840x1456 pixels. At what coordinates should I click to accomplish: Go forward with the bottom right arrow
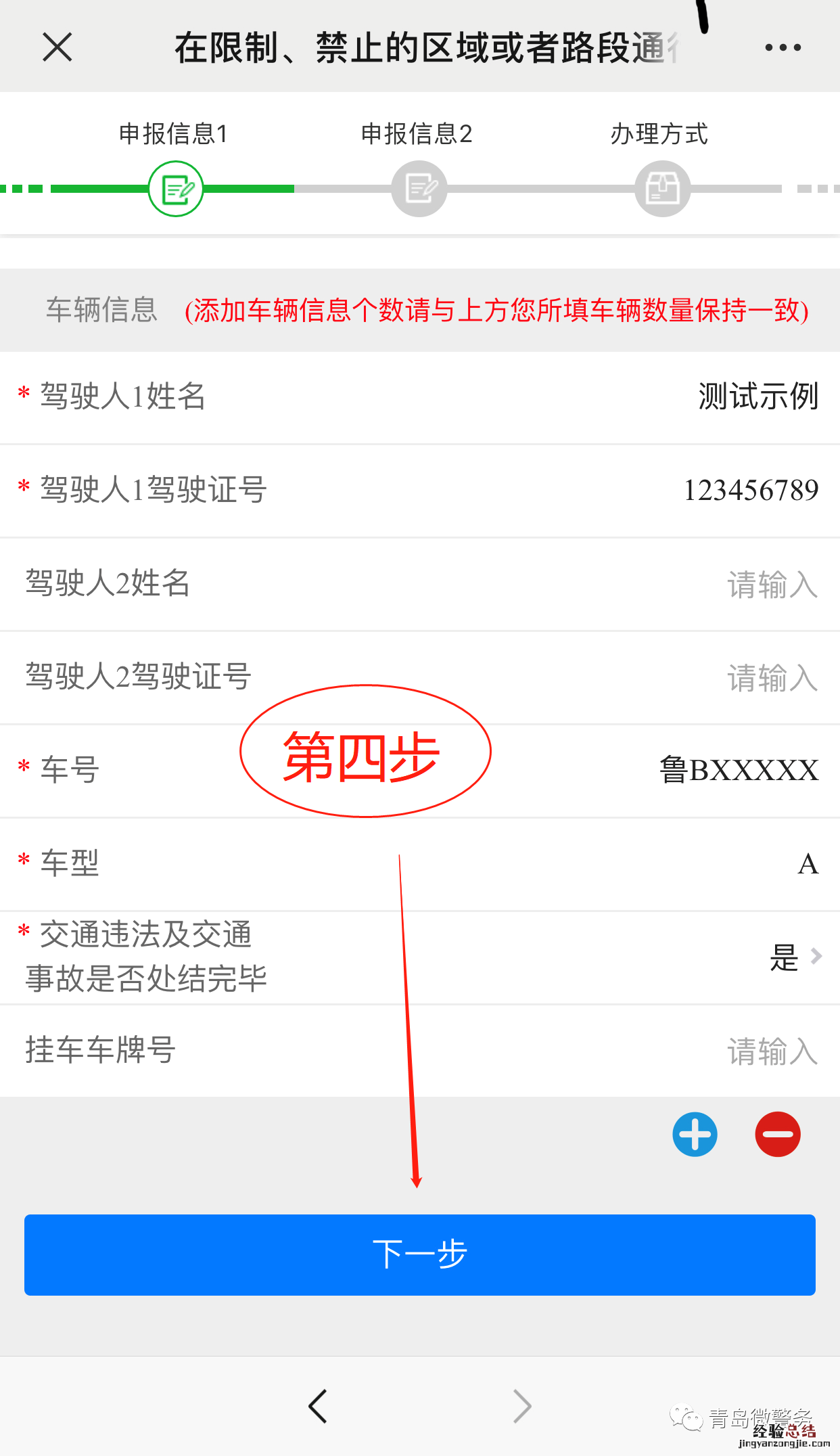[521, 1407]
